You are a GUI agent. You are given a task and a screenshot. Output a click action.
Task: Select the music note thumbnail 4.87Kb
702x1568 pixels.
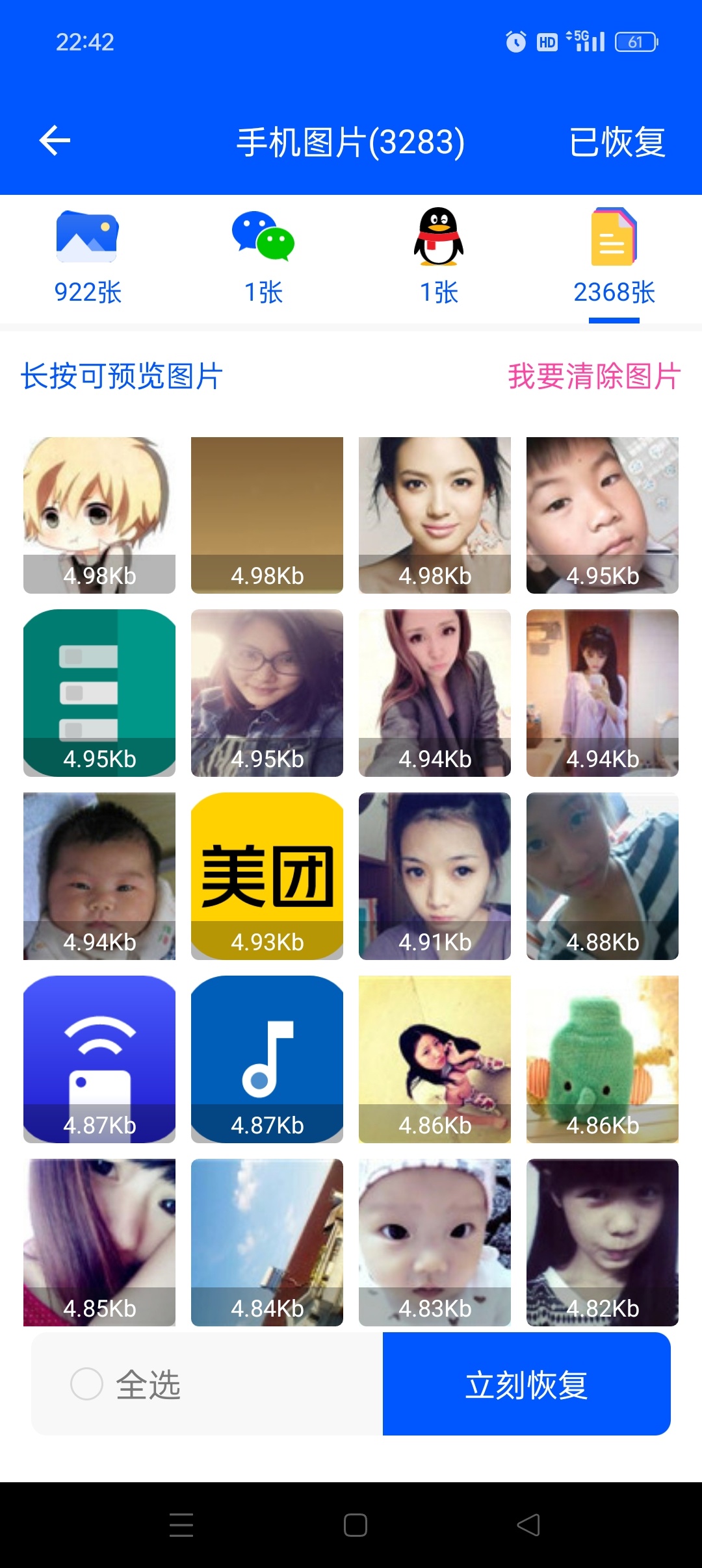[x=267, y=1059]
